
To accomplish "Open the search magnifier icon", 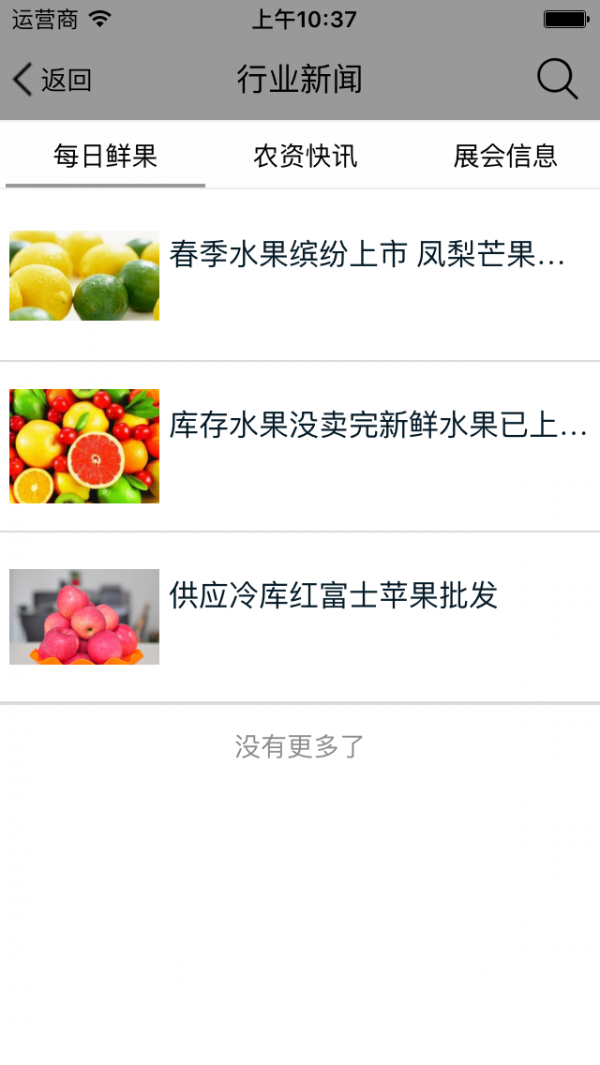I will coord(556,79).
